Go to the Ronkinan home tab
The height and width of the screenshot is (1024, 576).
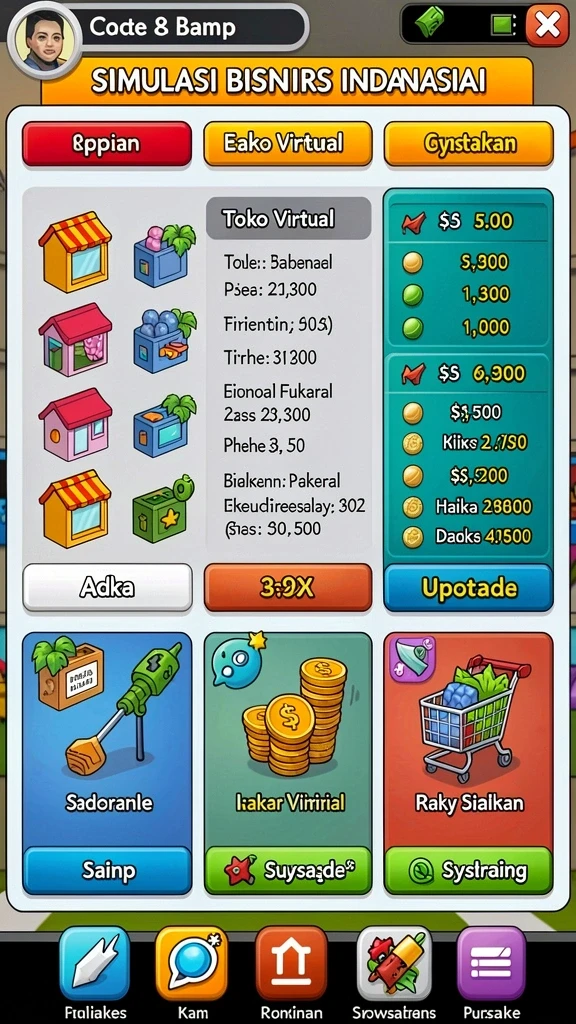(291, 964)
